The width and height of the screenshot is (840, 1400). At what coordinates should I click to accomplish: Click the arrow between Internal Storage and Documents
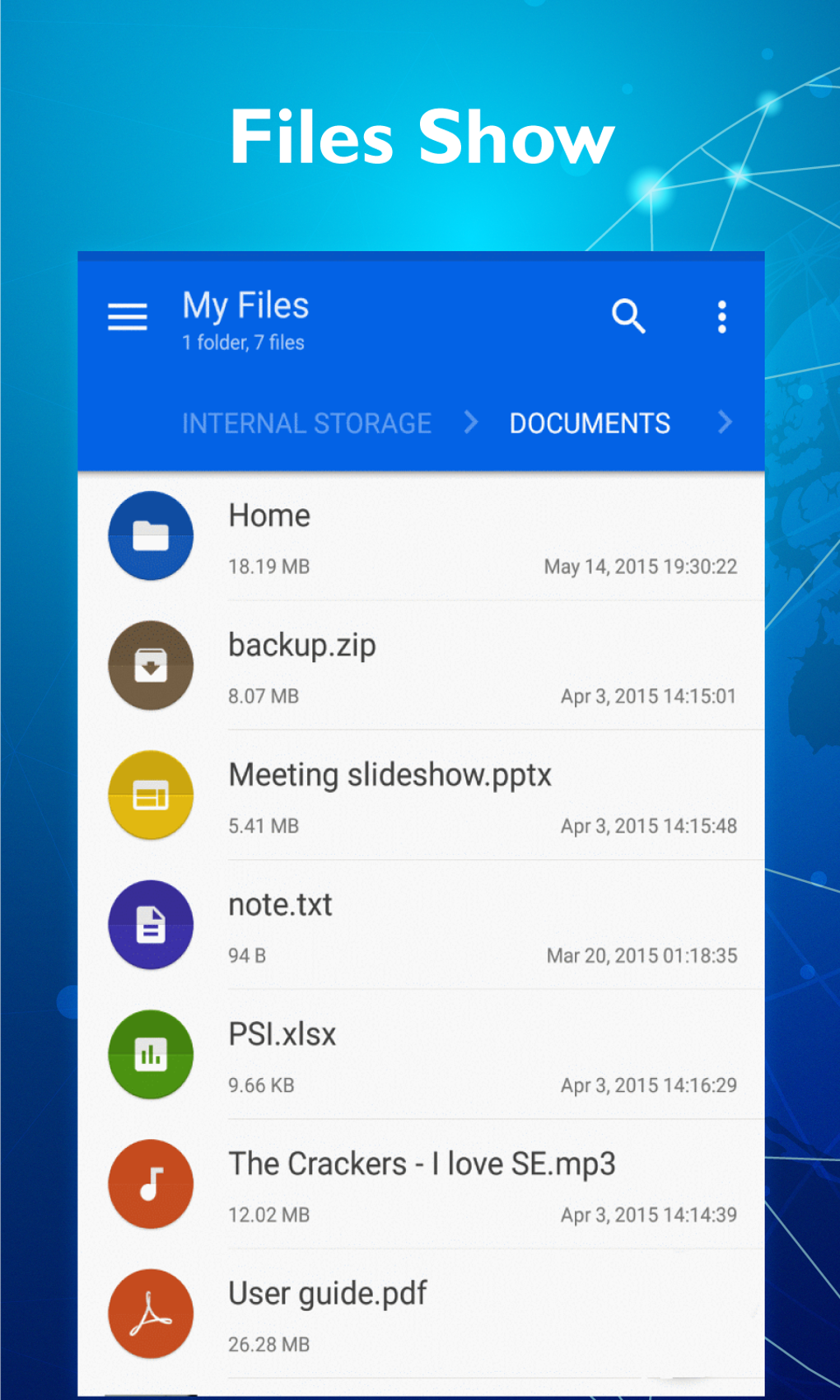coord(470,423)
